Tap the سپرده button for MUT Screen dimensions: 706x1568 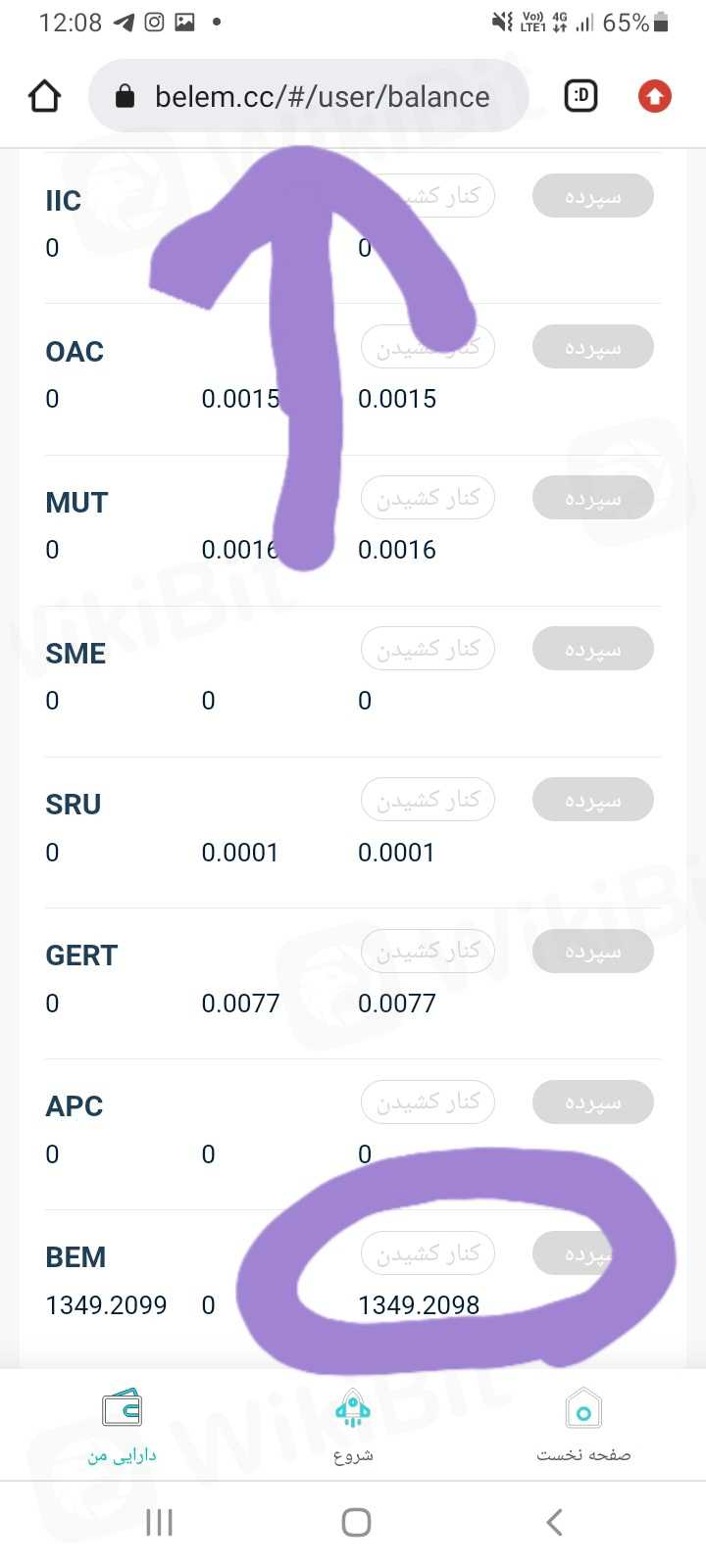tap(593, 498)
